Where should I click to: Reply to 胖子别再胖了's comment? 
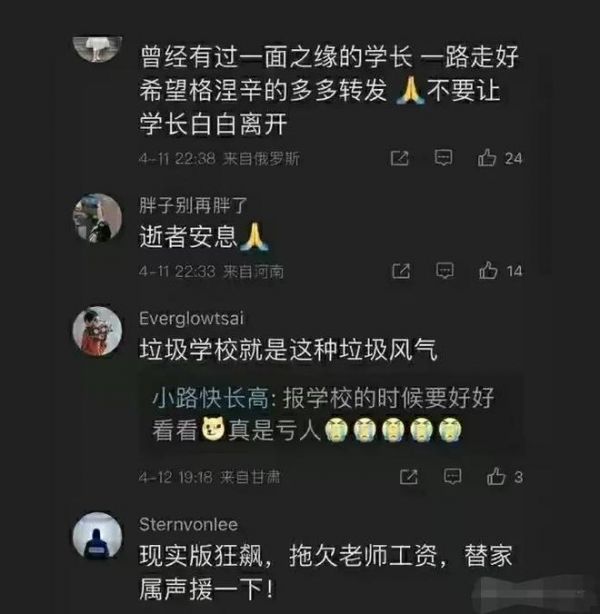[445, 271]
